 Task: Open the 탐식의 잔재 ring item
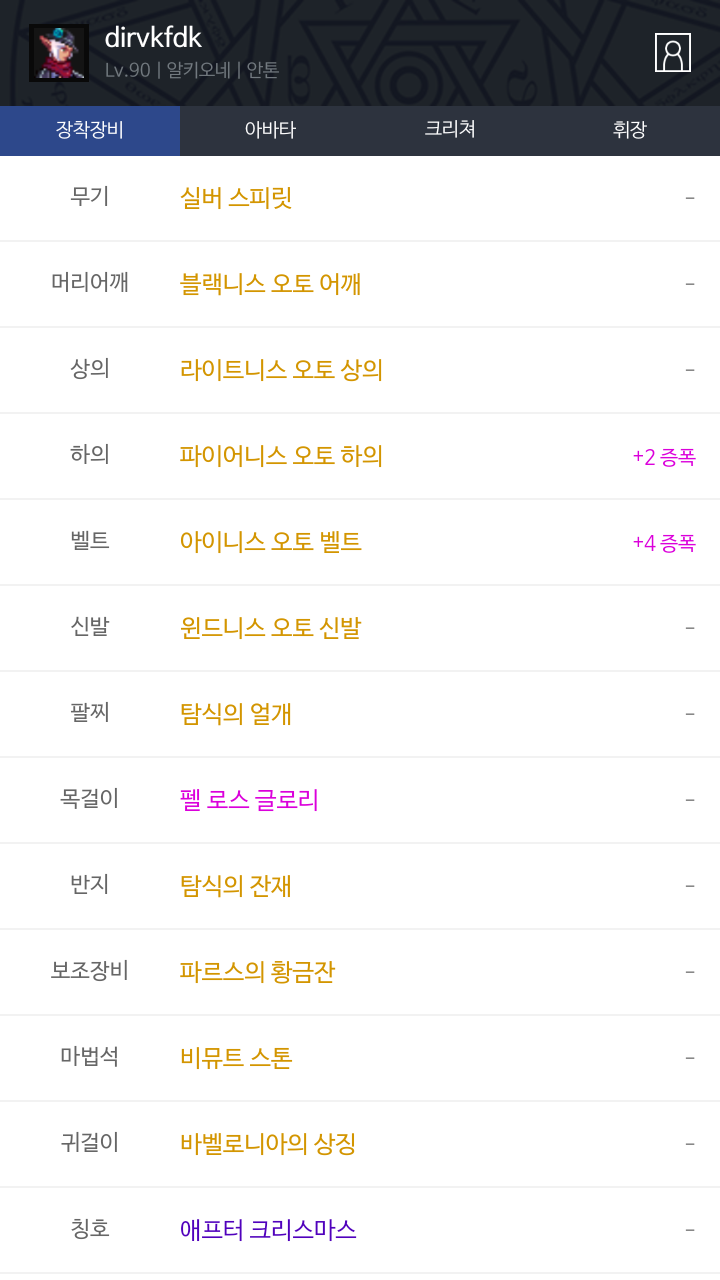(x=236, y=886)
